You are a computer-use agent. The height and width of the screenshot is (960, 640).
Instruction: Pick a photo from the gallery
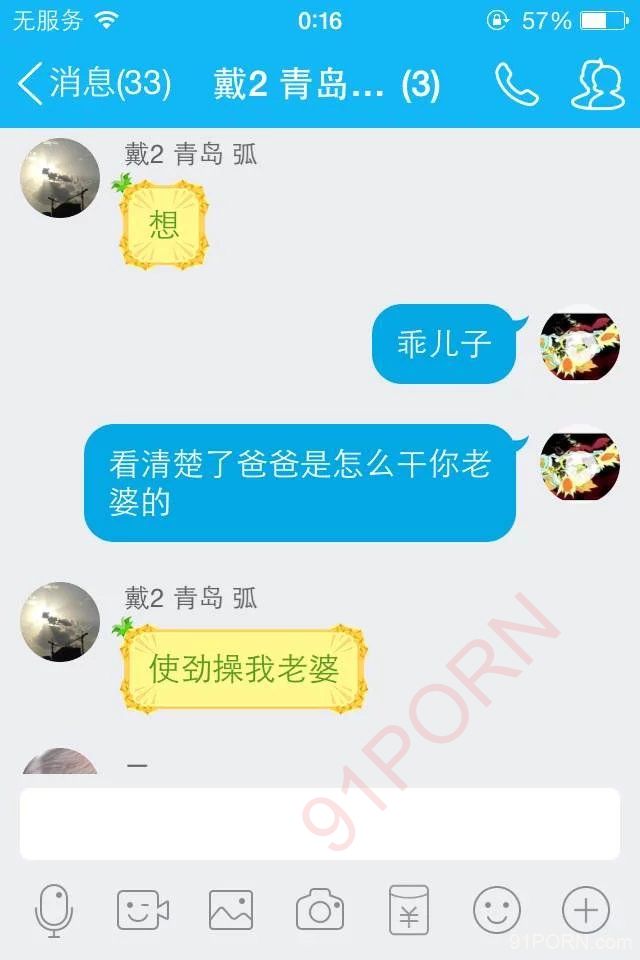(231, 910)
